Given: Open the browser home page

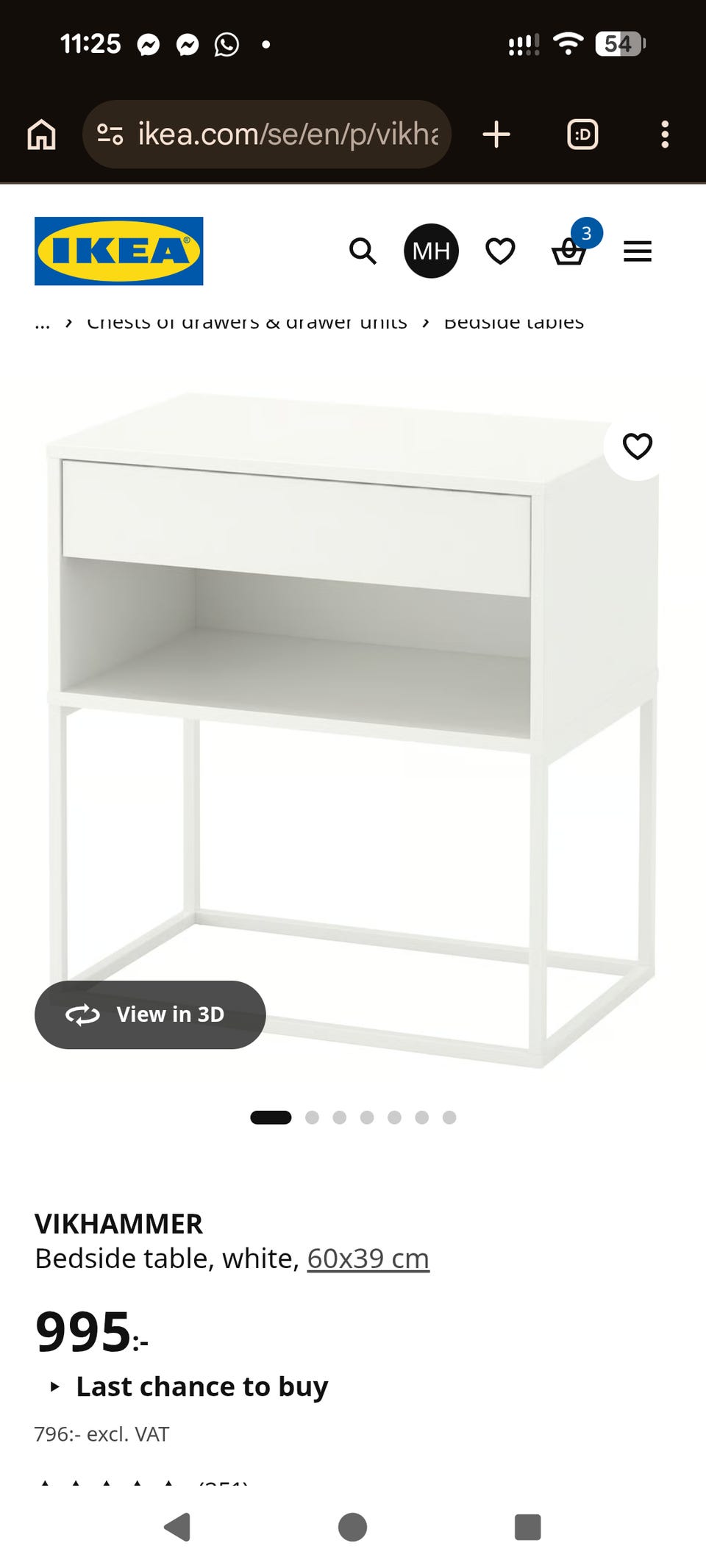Looking at the screenshot, I should click(41, 135).
